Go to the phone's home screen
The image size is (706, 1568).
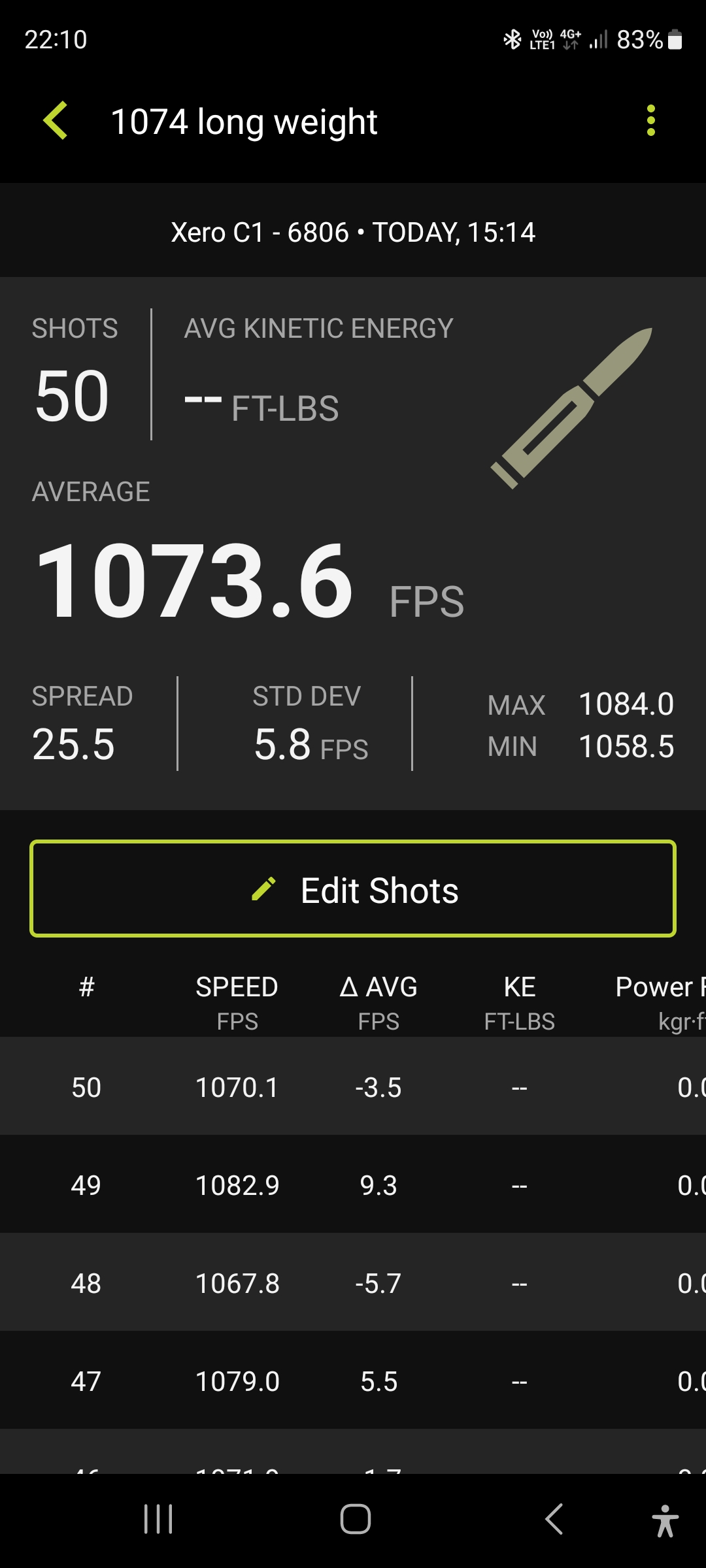(x=356, y=1519)
